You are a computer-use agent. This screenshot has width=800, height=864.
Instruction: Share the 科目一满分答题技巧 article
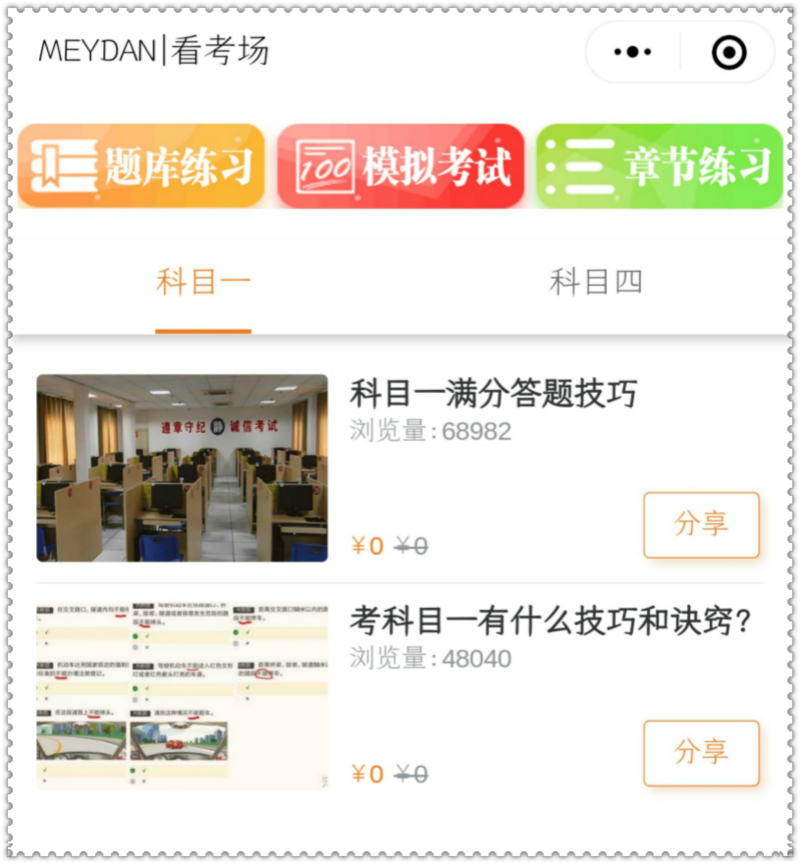pyautogui.click(x=701, y=524)
